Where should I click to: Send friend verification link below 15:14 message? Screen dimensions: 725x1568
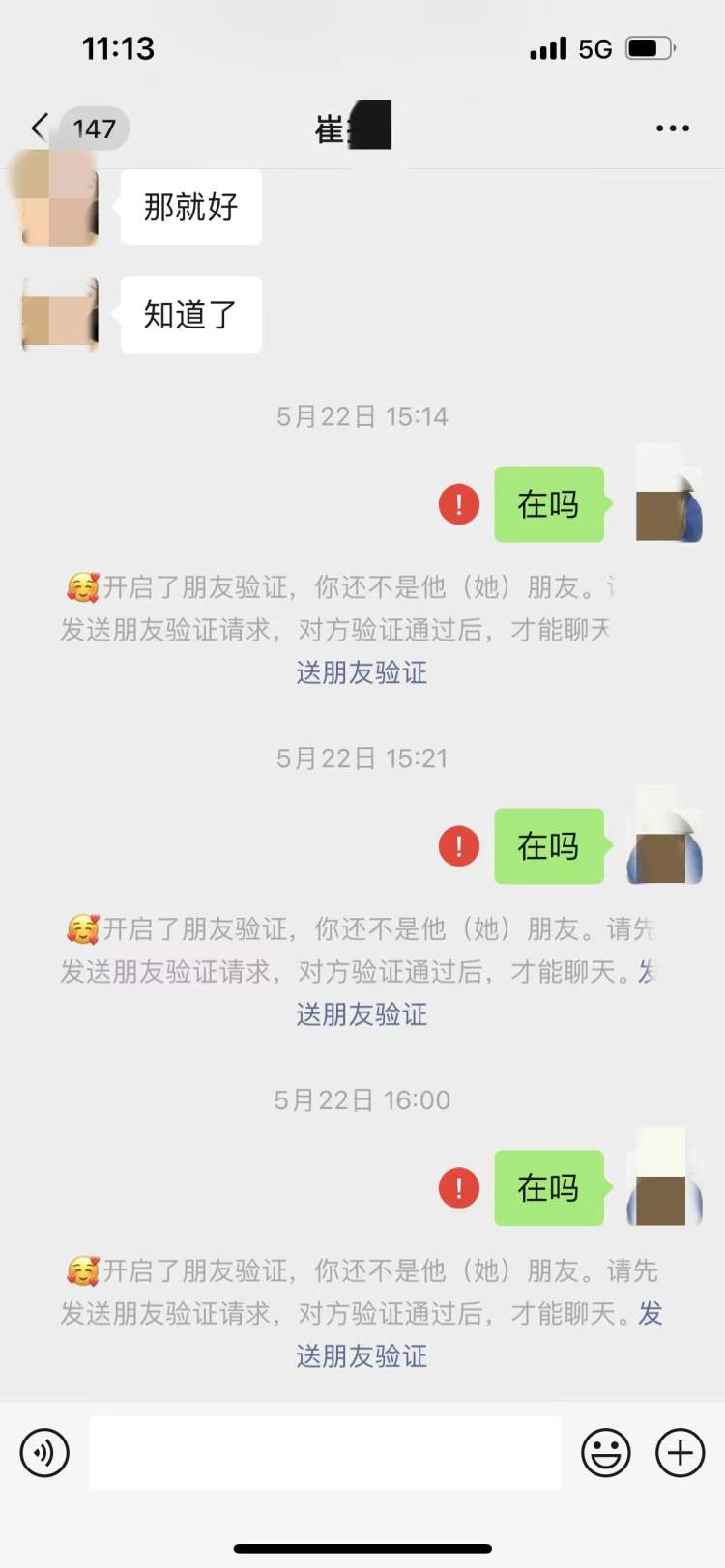[362, 673]
